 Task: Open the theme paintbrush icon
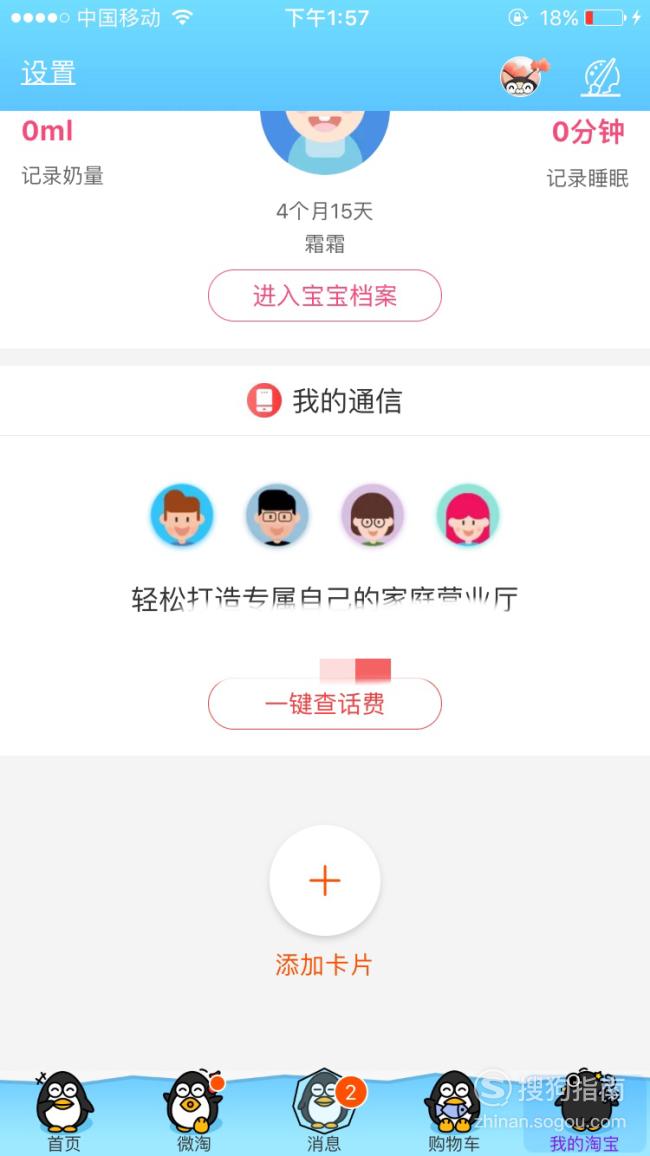pos(601,77)
